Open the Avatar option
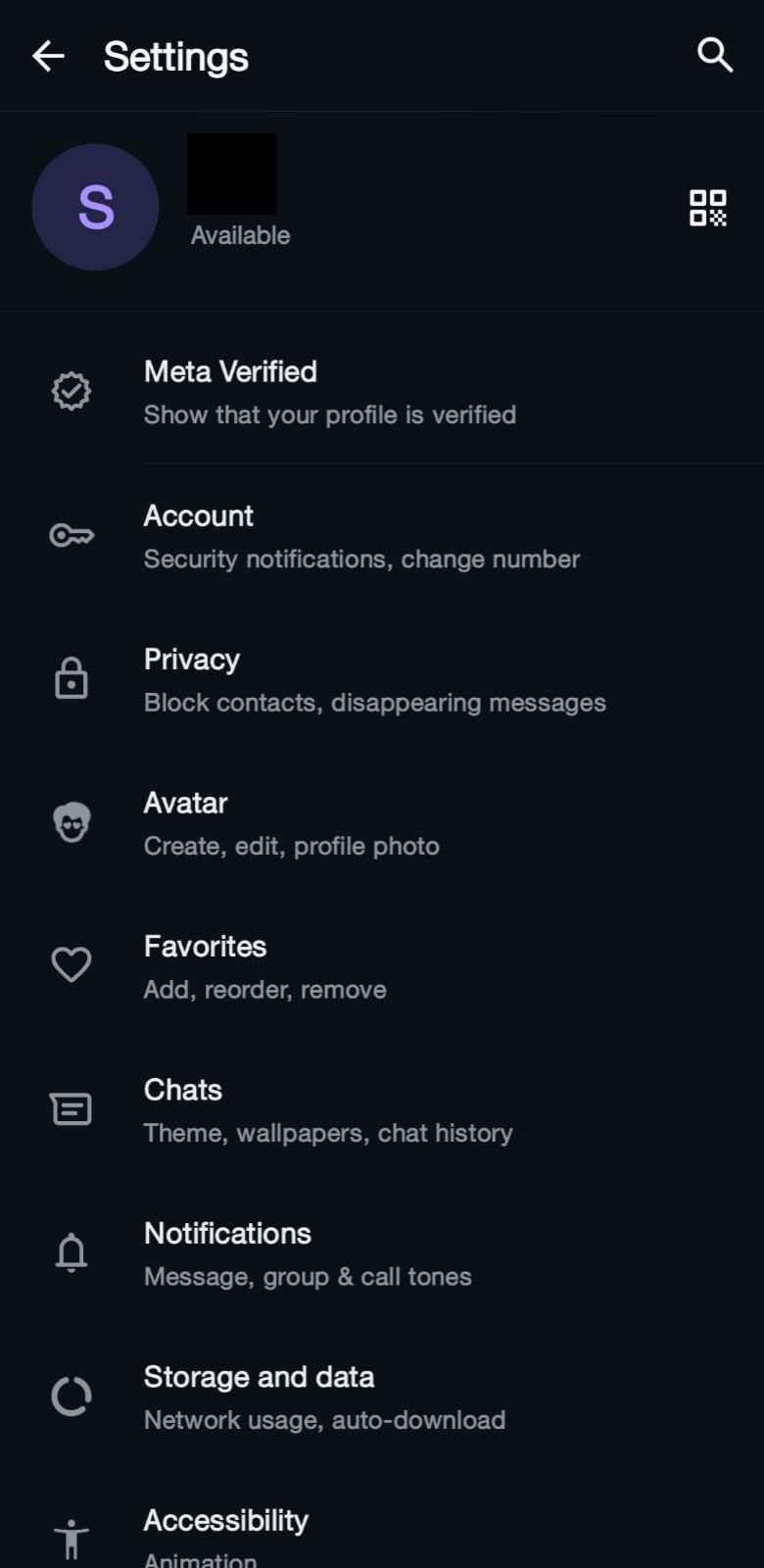The image size is (764, 1568). (291, 823)
